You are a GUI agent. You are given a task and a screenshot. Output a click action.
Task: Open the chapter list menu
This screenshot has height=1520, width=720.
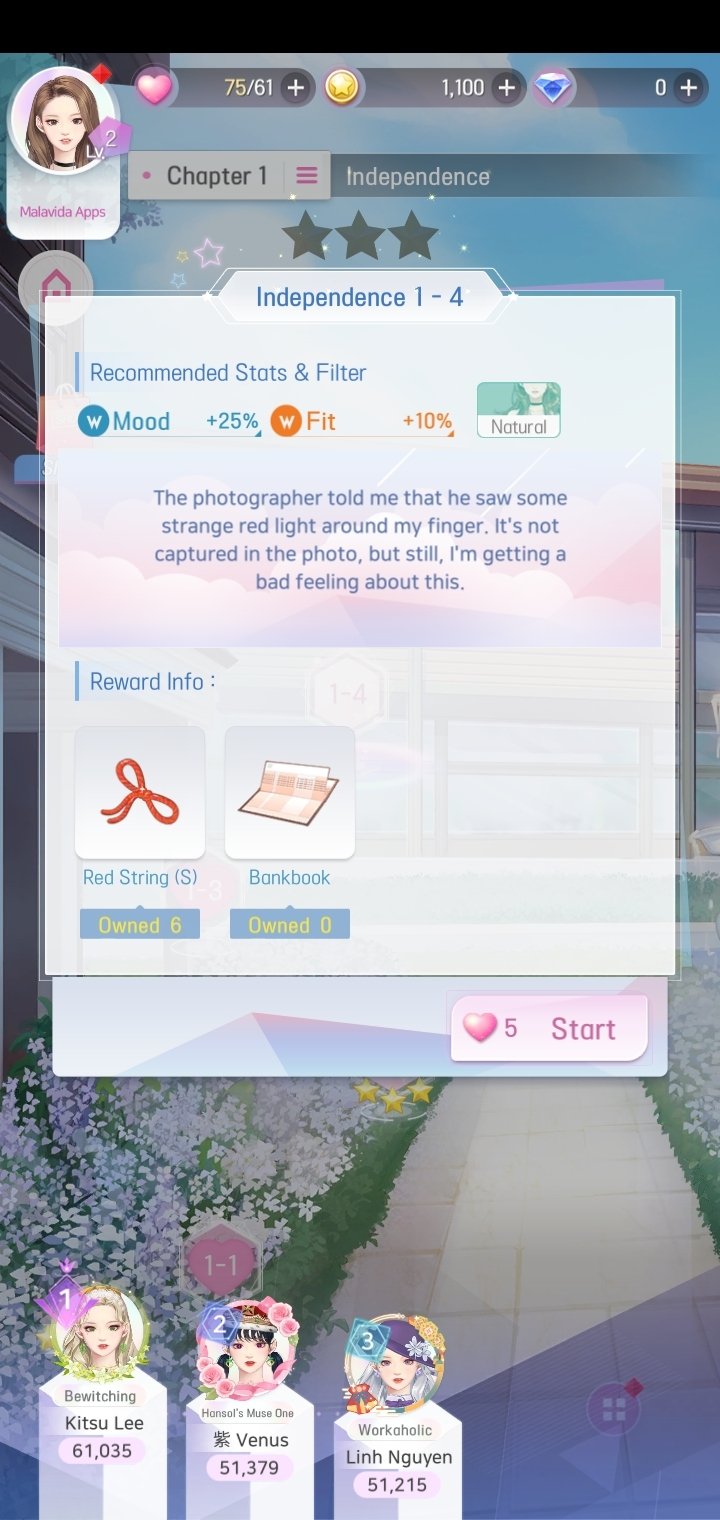(x=306, y=176)
